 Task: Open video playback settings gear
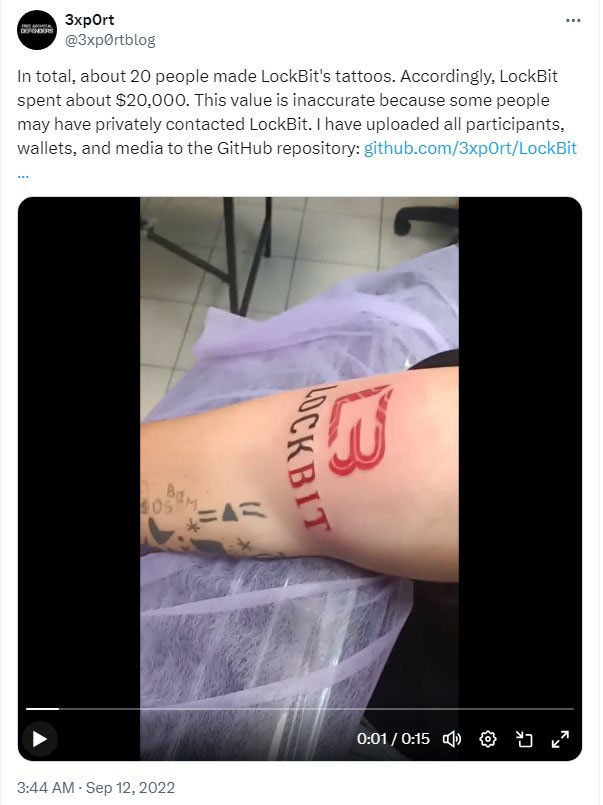488,739
